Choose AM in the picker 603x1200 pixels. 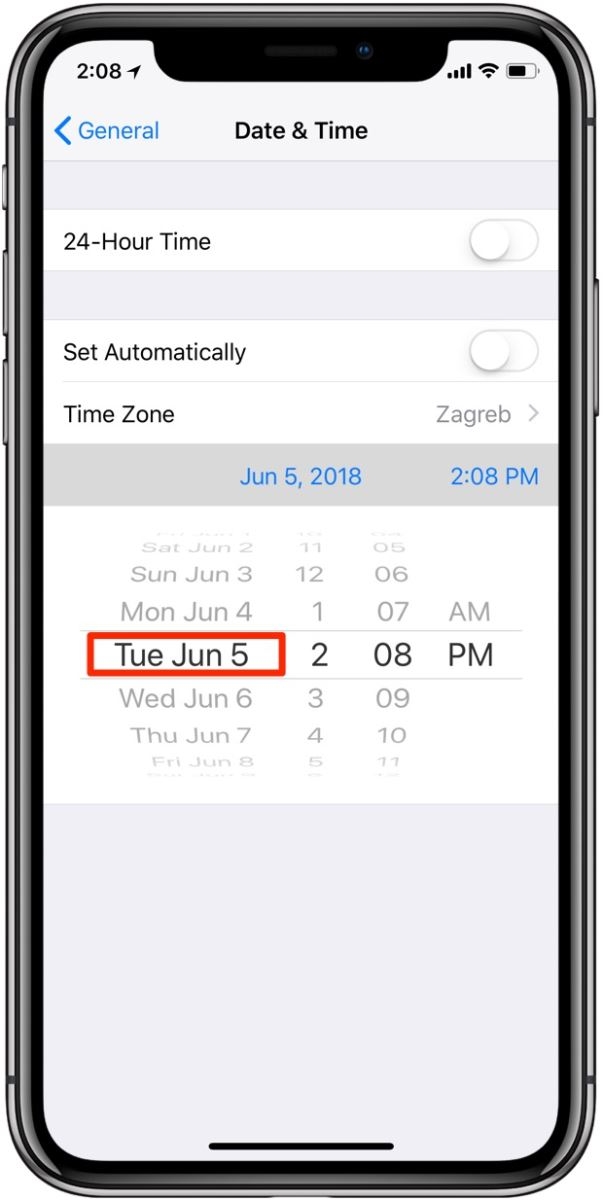click(x=469, y=611)
